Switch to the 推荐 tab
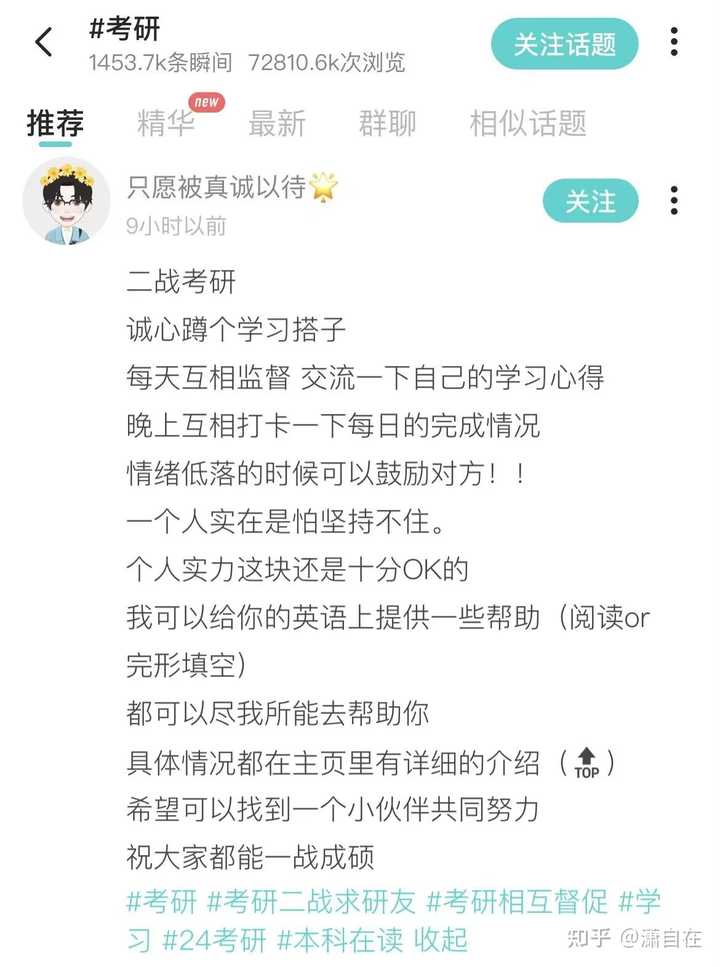The height and width of the screenshot is (967, 720). click(x=55, y=124)
